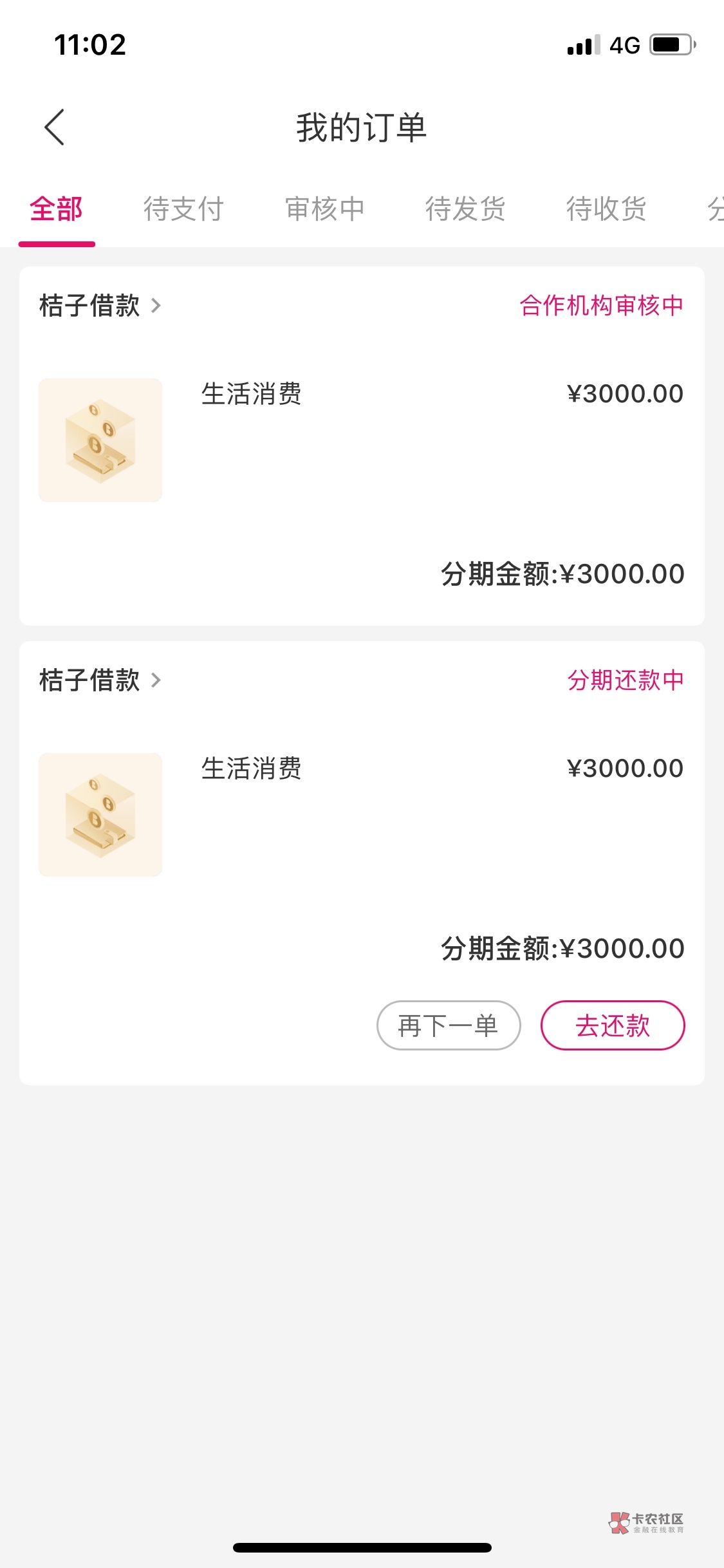Open the order card marked 合作机构审核中
The image size is (724, 1568).
coord(362,451)
